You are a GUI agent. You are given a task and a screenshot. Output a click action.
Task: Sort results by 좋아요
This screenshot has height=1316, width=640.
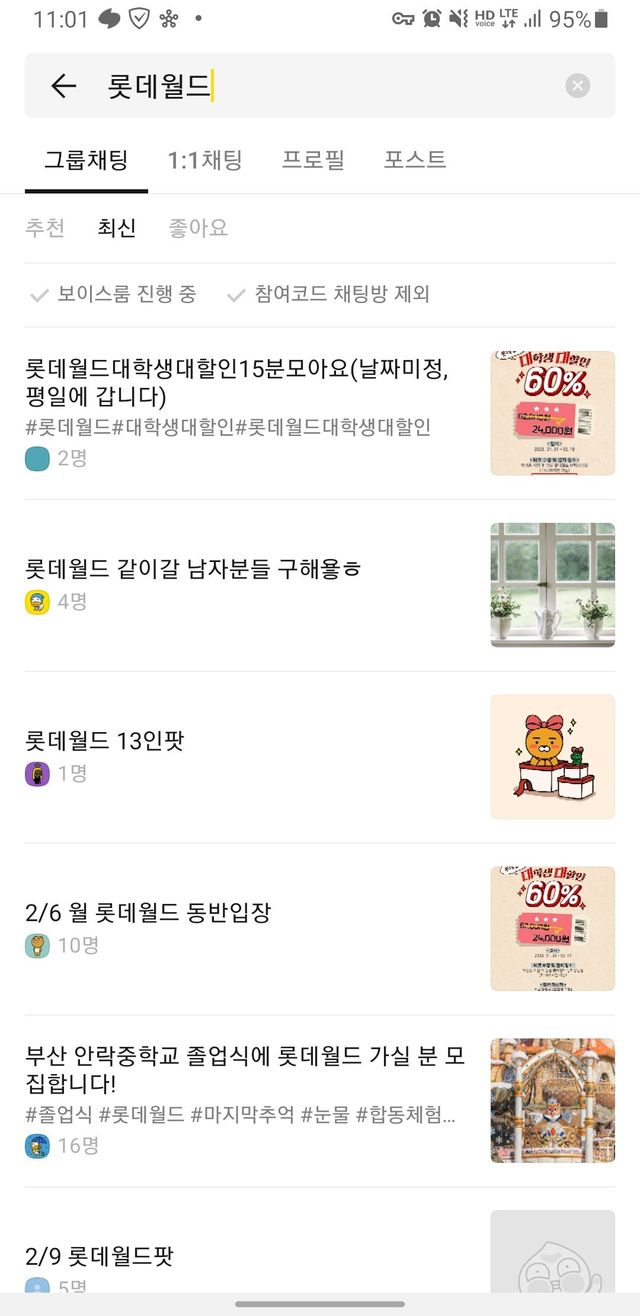(x=198, y=228)
